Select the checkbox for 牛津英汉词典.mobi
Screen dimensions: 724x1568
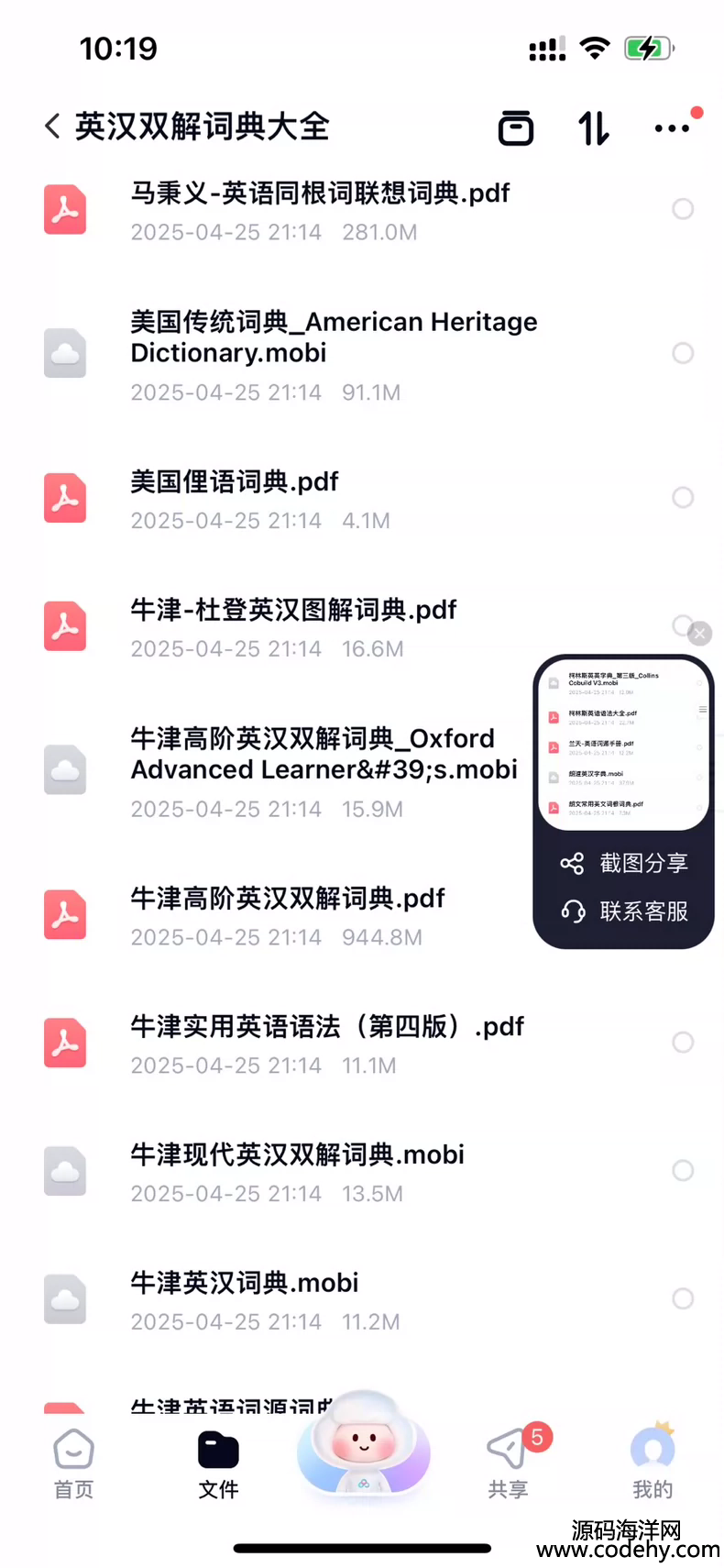click(x=683, y=1298)
